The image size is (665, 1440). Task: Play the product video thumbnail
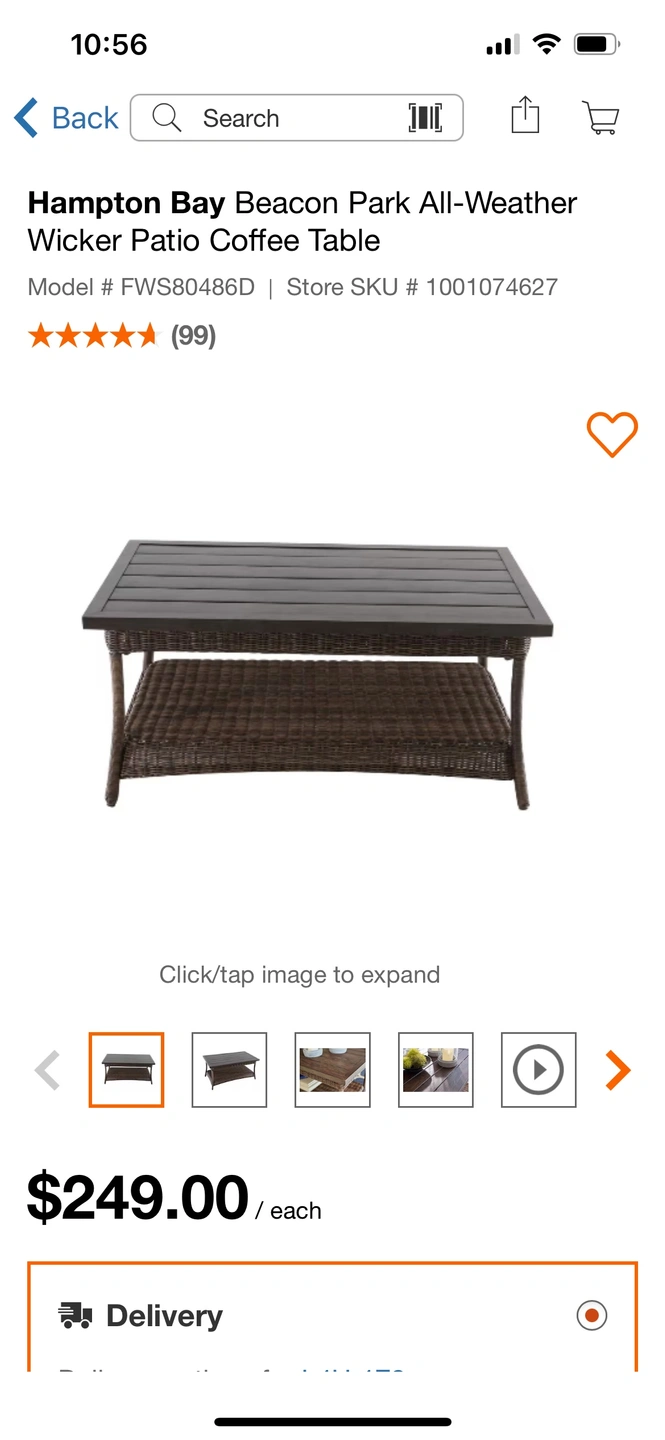(538, 1070)
